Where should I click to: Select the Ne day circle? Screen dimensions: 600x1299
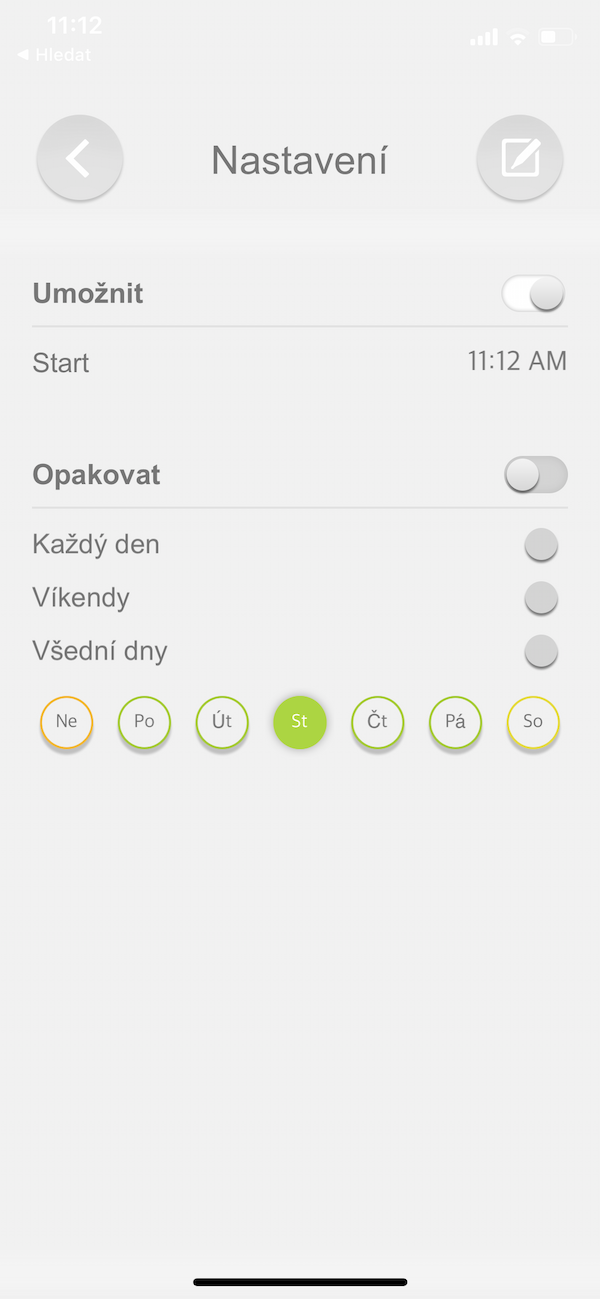click(x=67, y=721)
